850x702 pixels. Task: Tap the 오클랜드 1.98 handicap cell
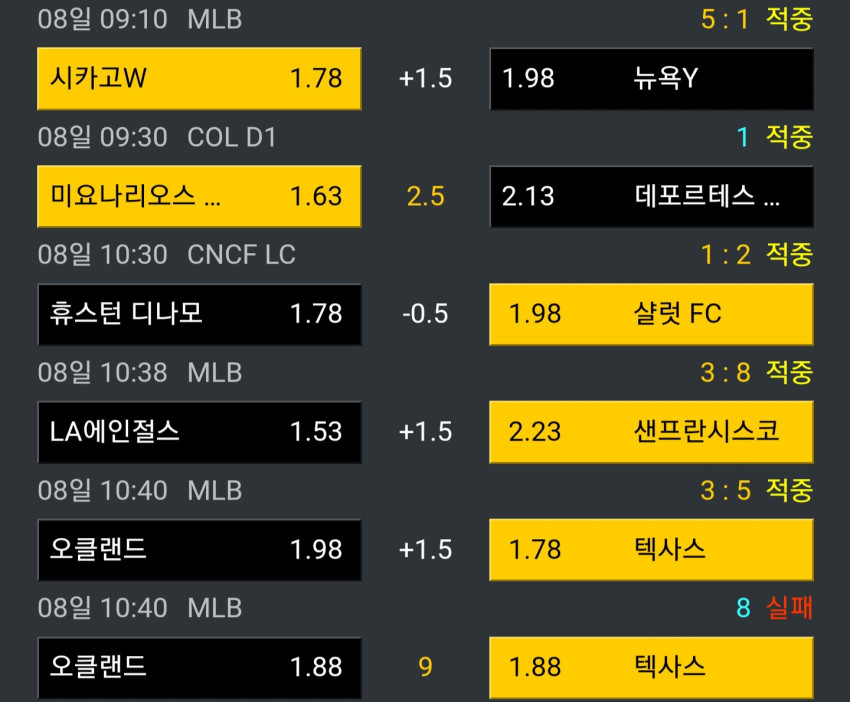pyautogui.click(x=199, y=550)
